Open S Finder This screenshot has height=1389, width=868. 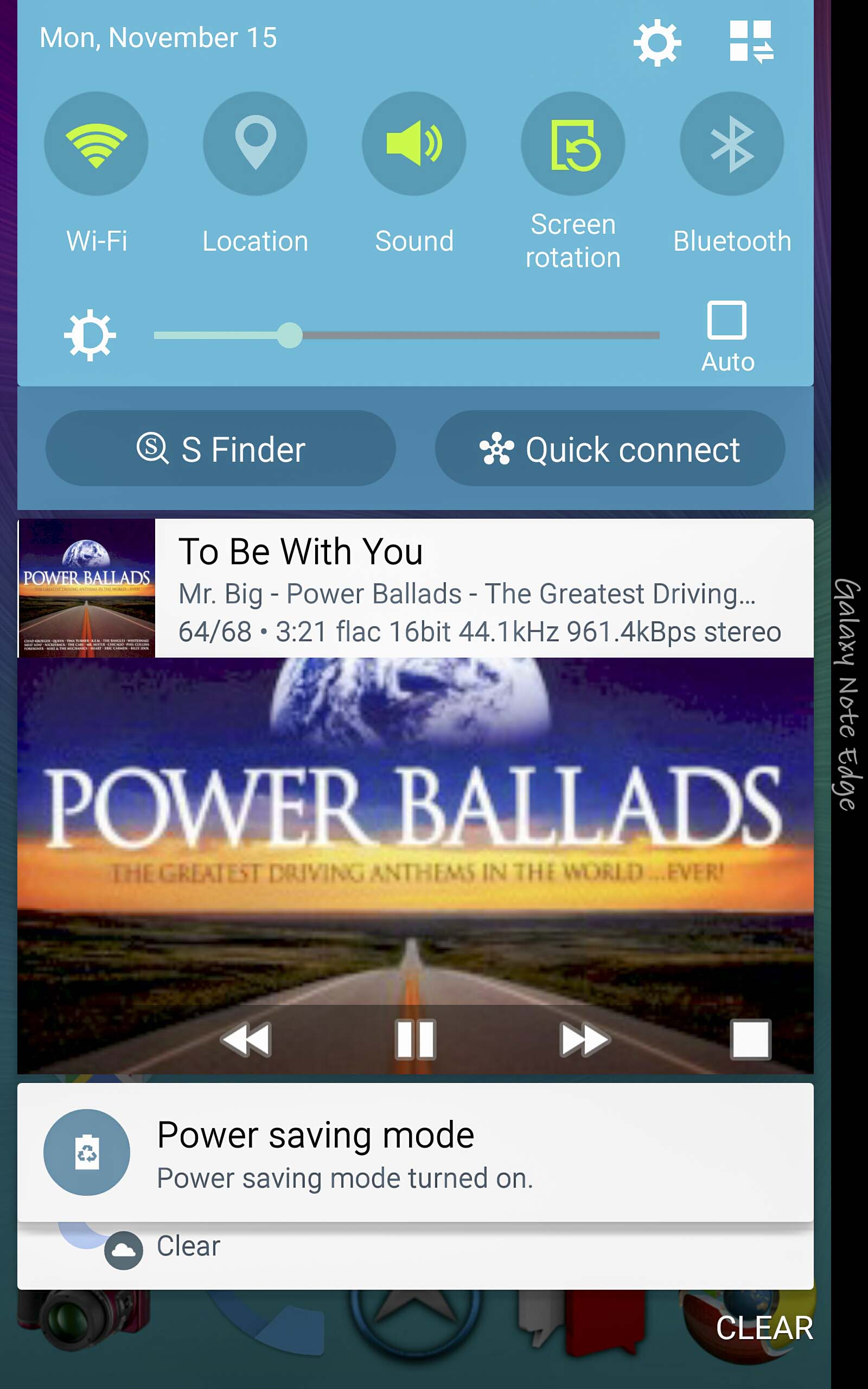tap(220, 448)
